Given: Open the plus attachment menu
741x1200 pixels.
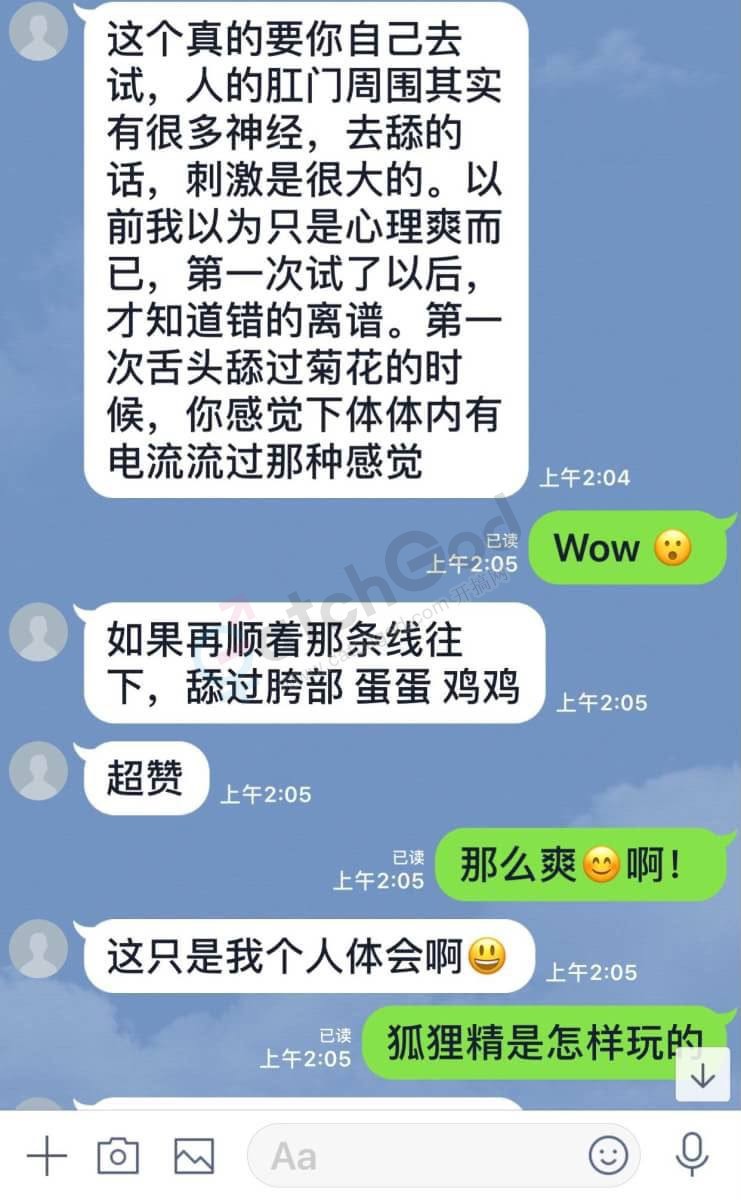Looking at the screenshot, I should click(x=46, y=1157).
